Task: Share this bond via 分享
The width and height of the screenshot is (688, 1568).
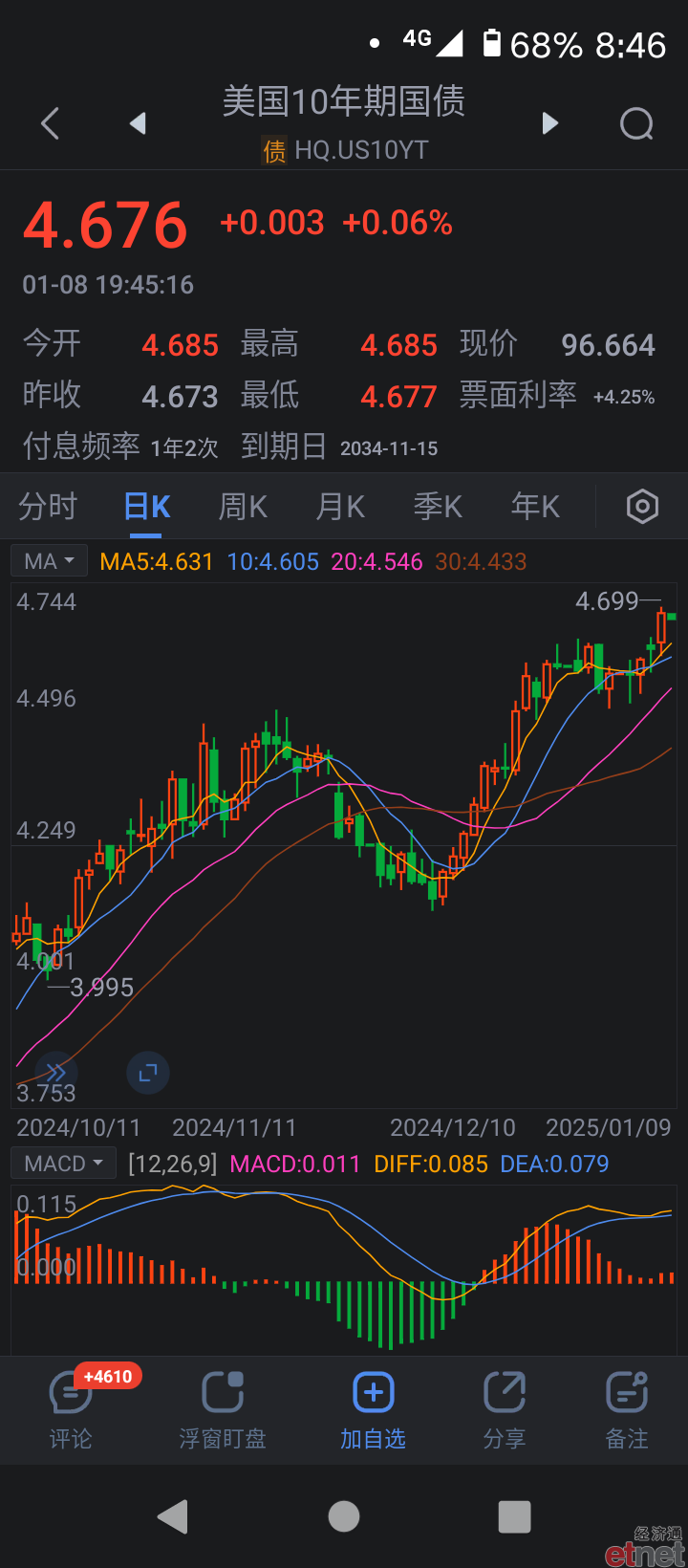Action: point(505,1410)
